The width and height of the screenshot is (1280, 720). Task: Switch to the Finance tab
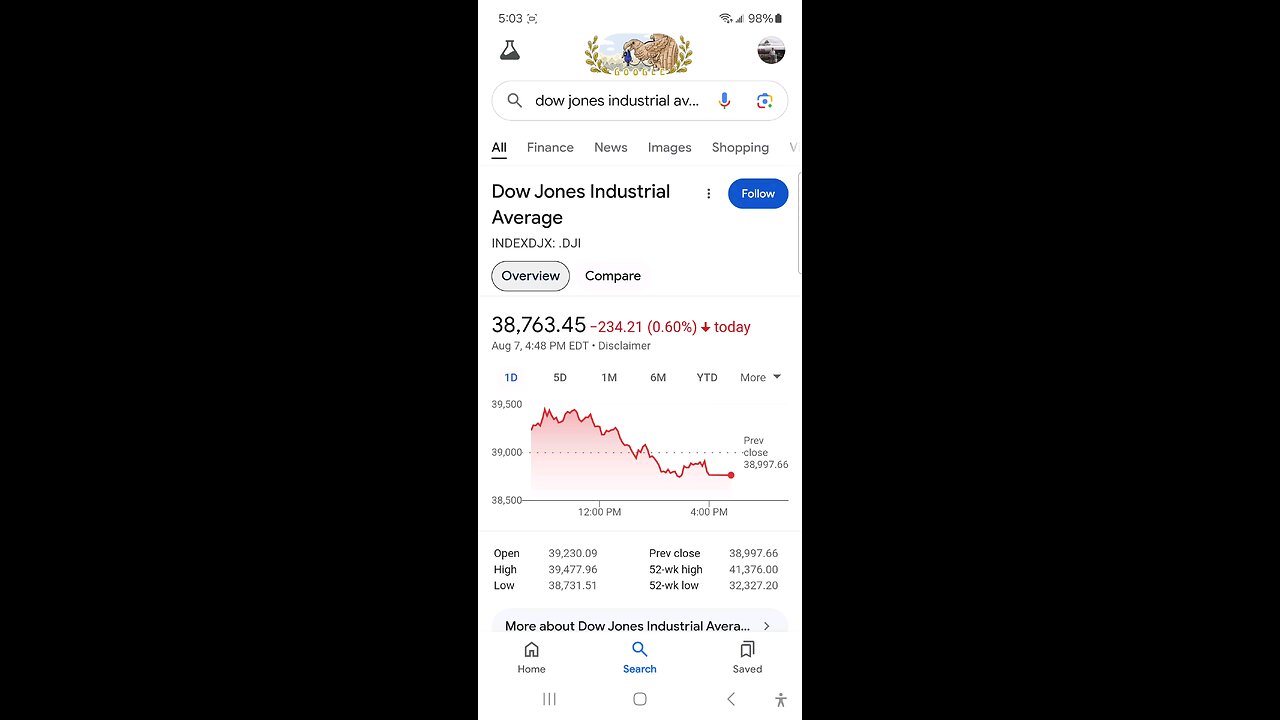pos(550,148)
